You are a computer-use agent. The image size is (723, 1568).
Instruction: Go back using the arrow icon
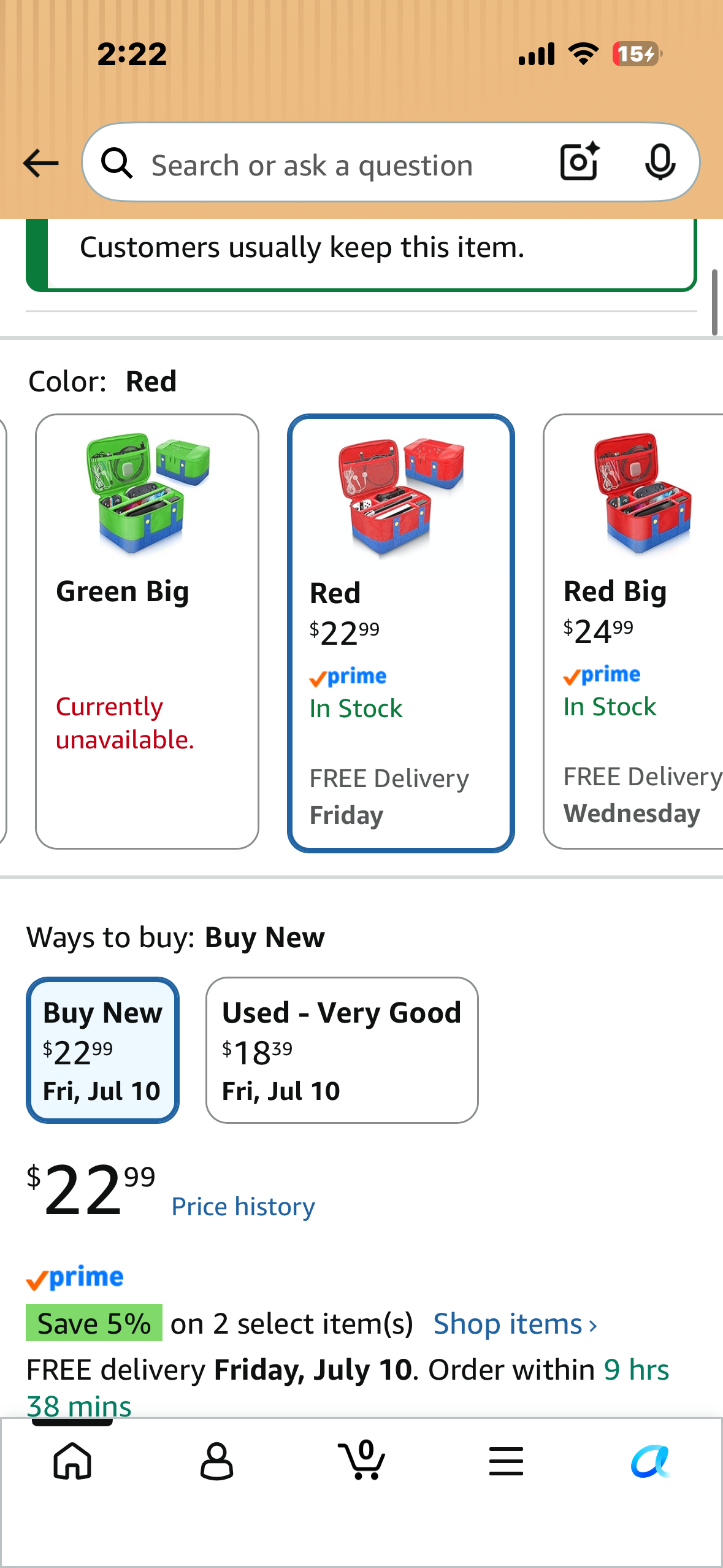(x=40, y=164)
